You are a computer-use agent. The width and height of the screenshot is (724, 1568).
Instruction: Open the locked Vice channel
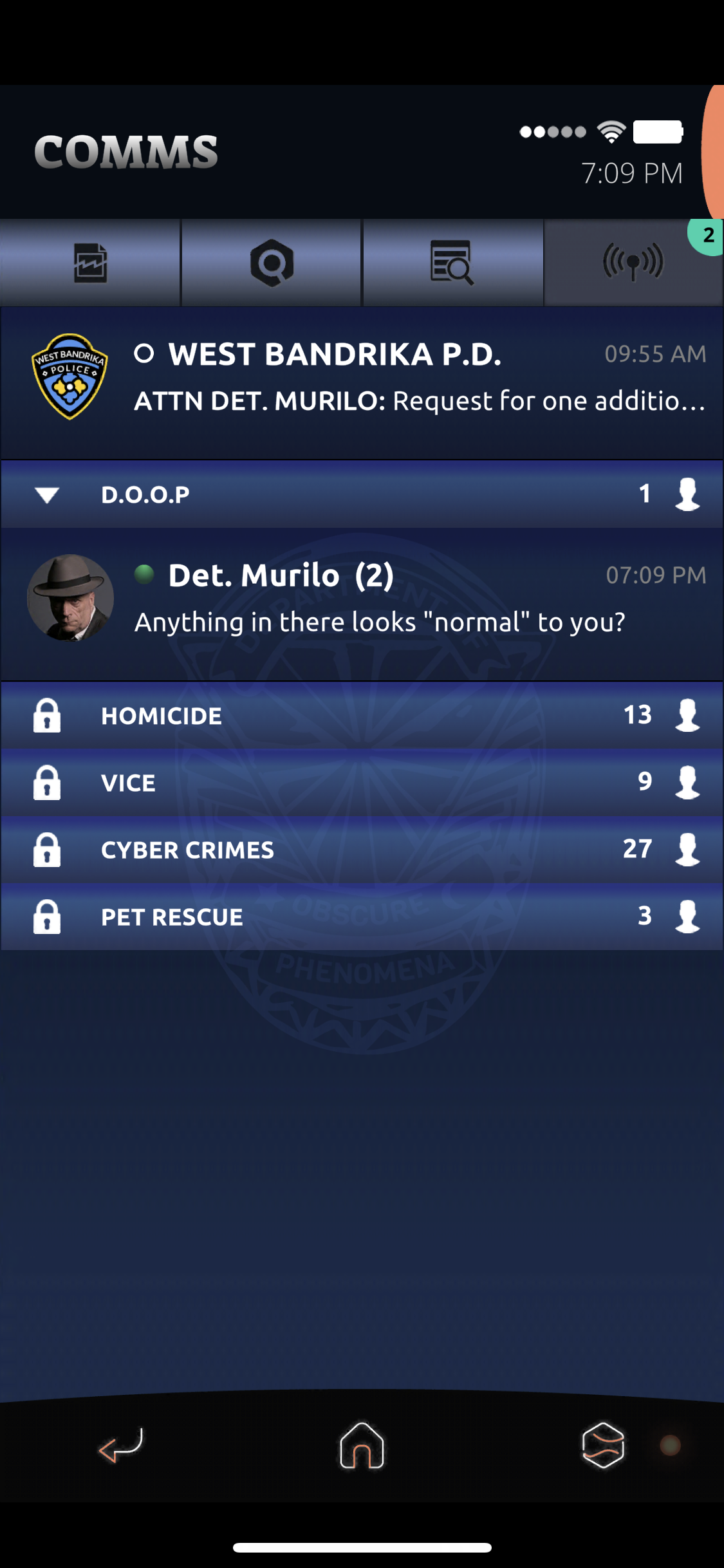[x=362, y=782]
